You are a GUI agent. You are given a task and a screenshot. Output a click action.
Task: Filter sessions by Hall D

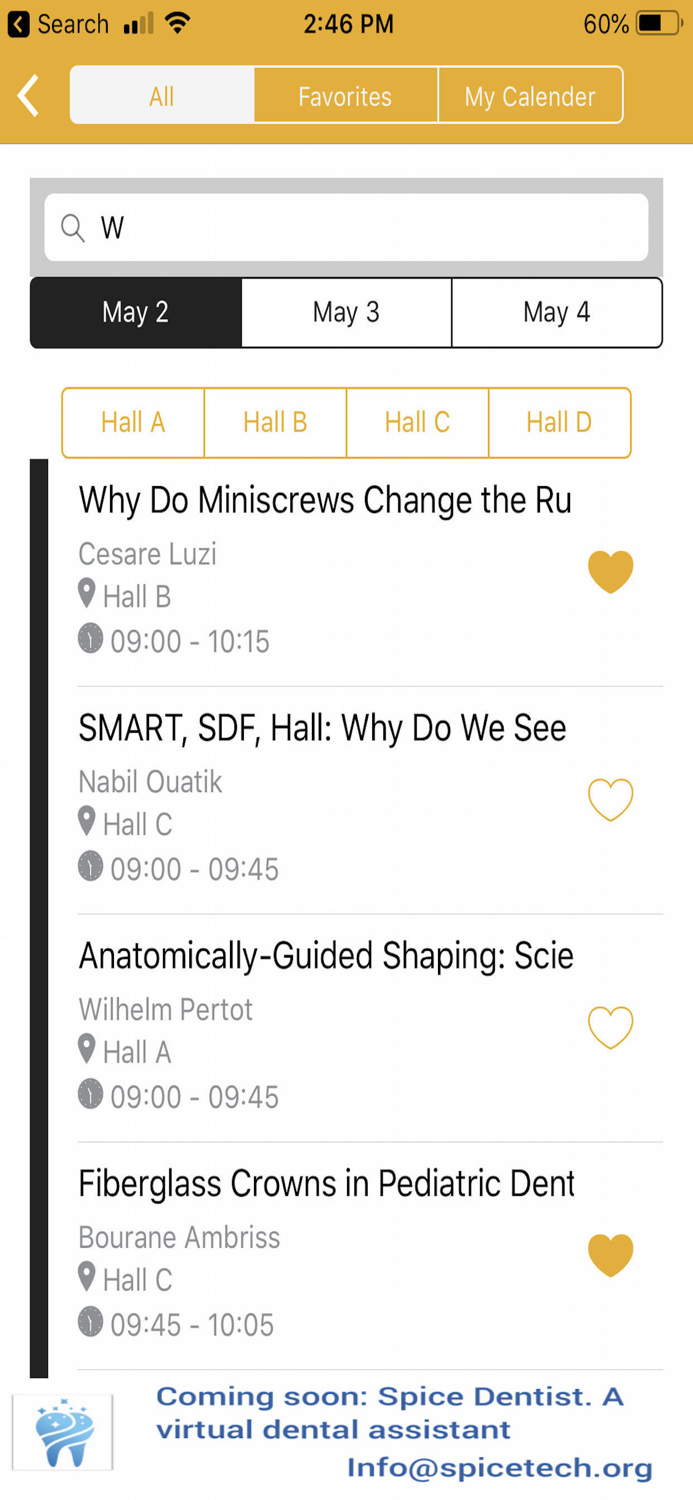(559, 422)
